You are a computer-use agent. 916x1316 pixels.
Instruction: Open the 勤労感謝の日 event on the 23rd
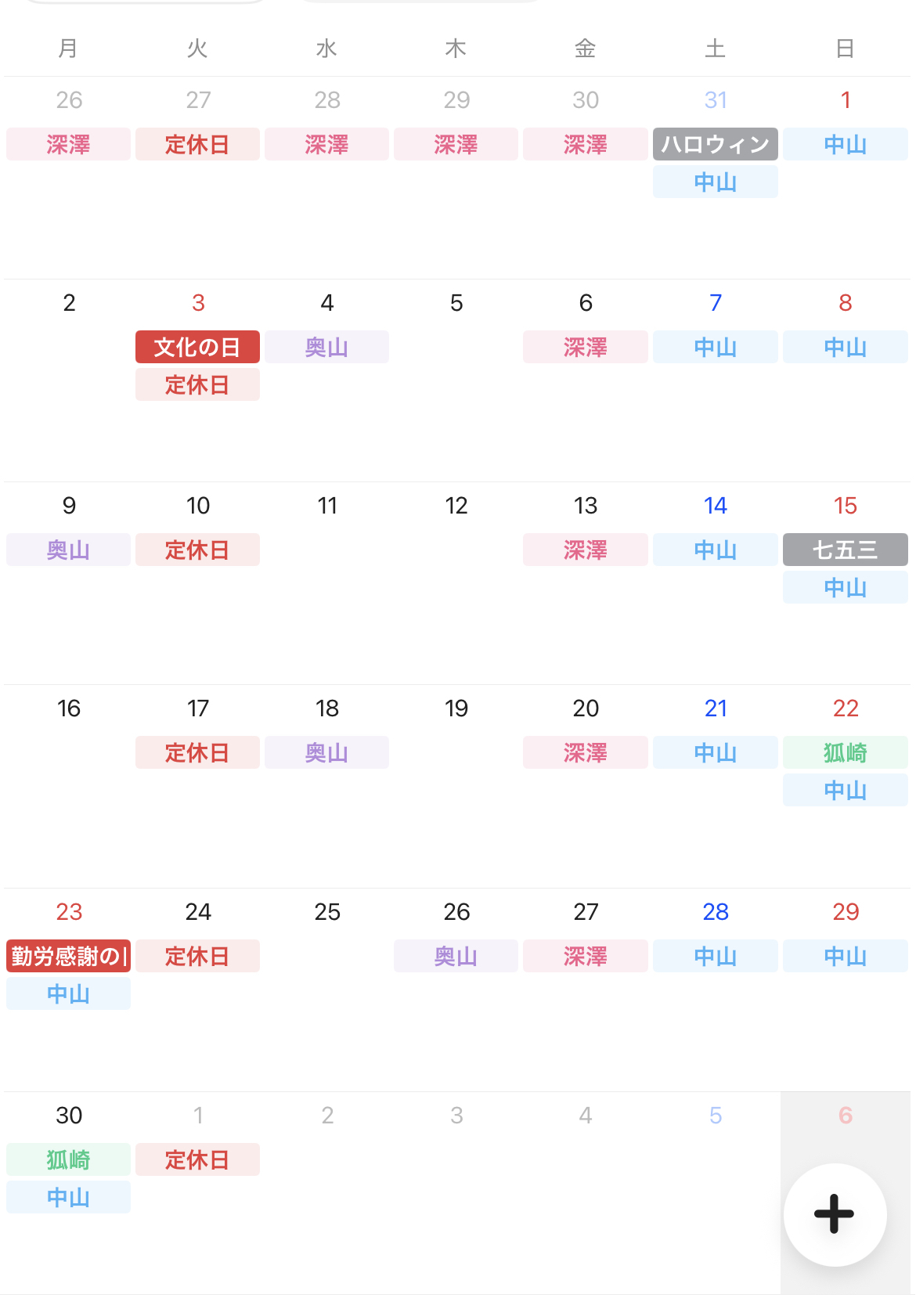pyautogui.click(x=68, y=956)
